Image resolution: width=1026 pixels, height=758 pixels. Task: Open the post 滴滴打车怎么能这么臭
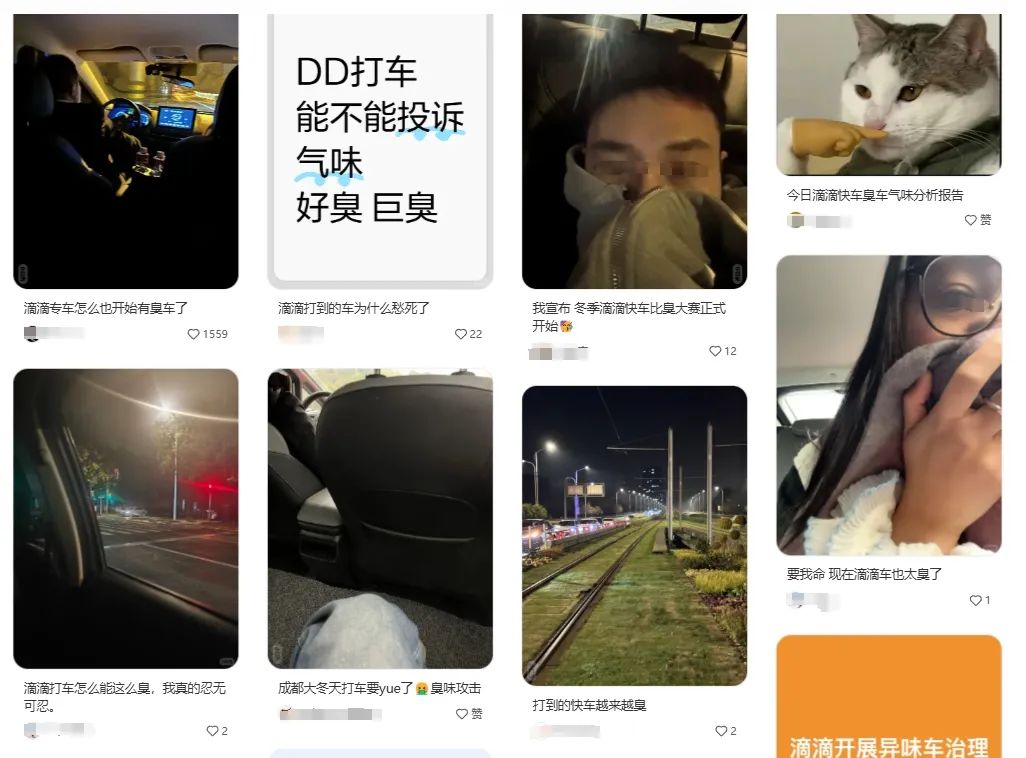tap(125, 518)
